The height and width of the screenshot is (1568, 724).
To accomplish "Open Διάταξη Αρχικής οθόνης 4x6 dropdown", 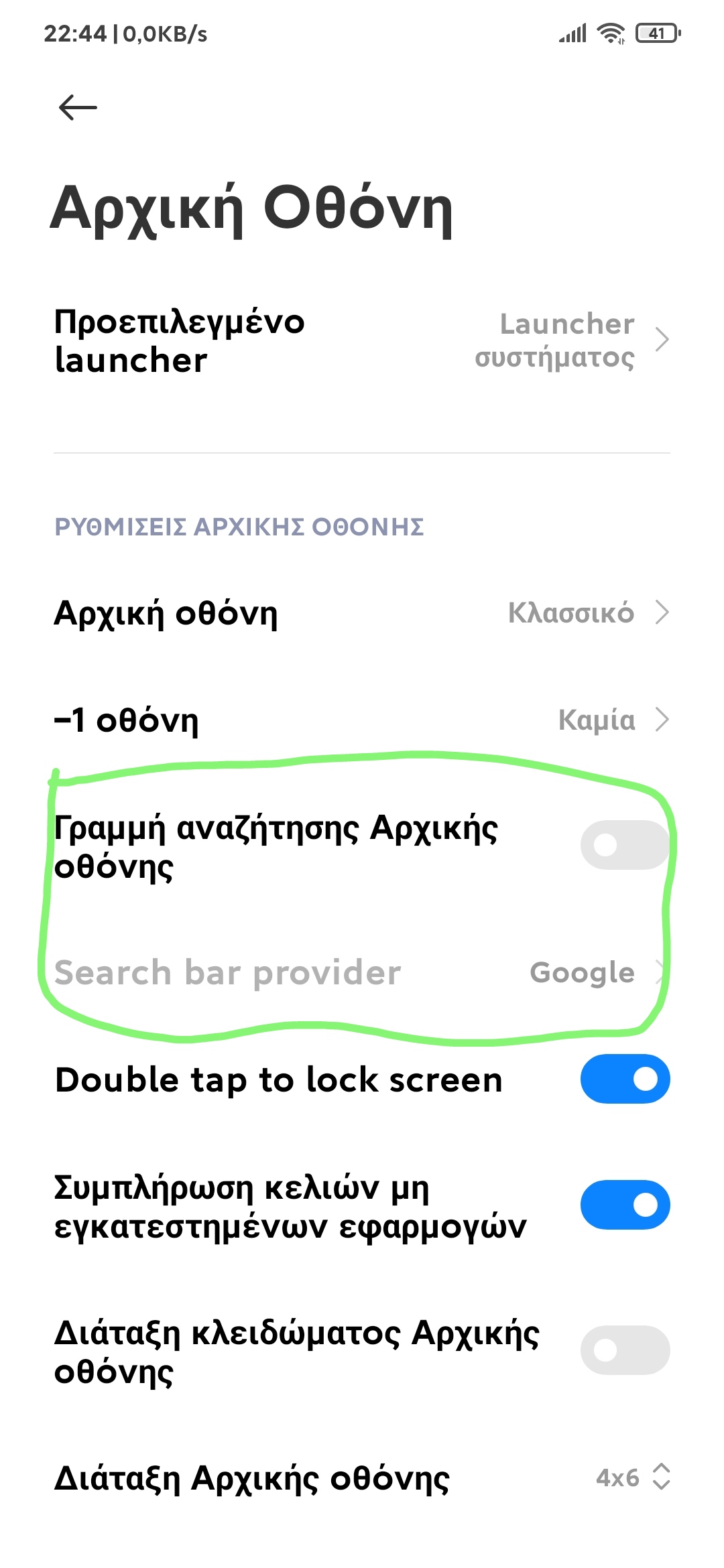I will coord(633,1478).
